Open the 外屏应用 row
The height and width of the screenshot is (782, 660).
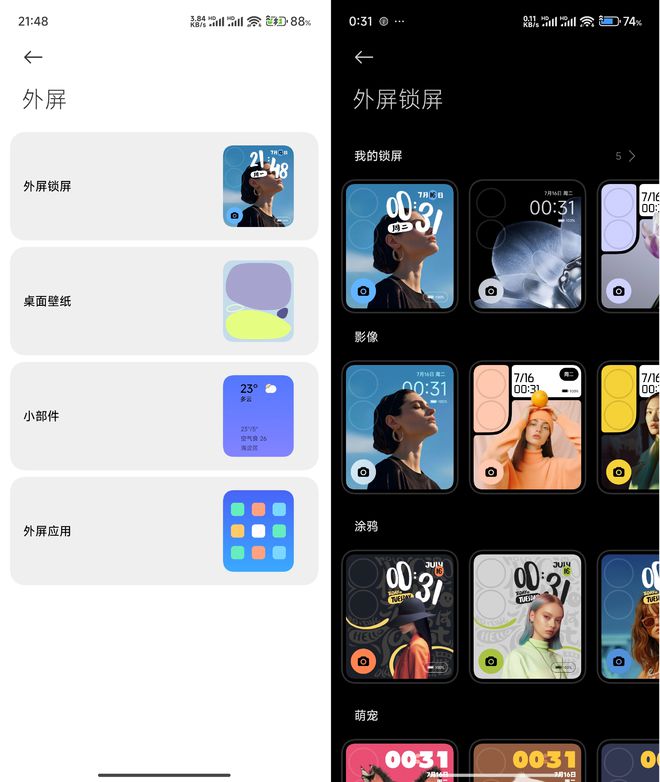[x=164, y=531]
